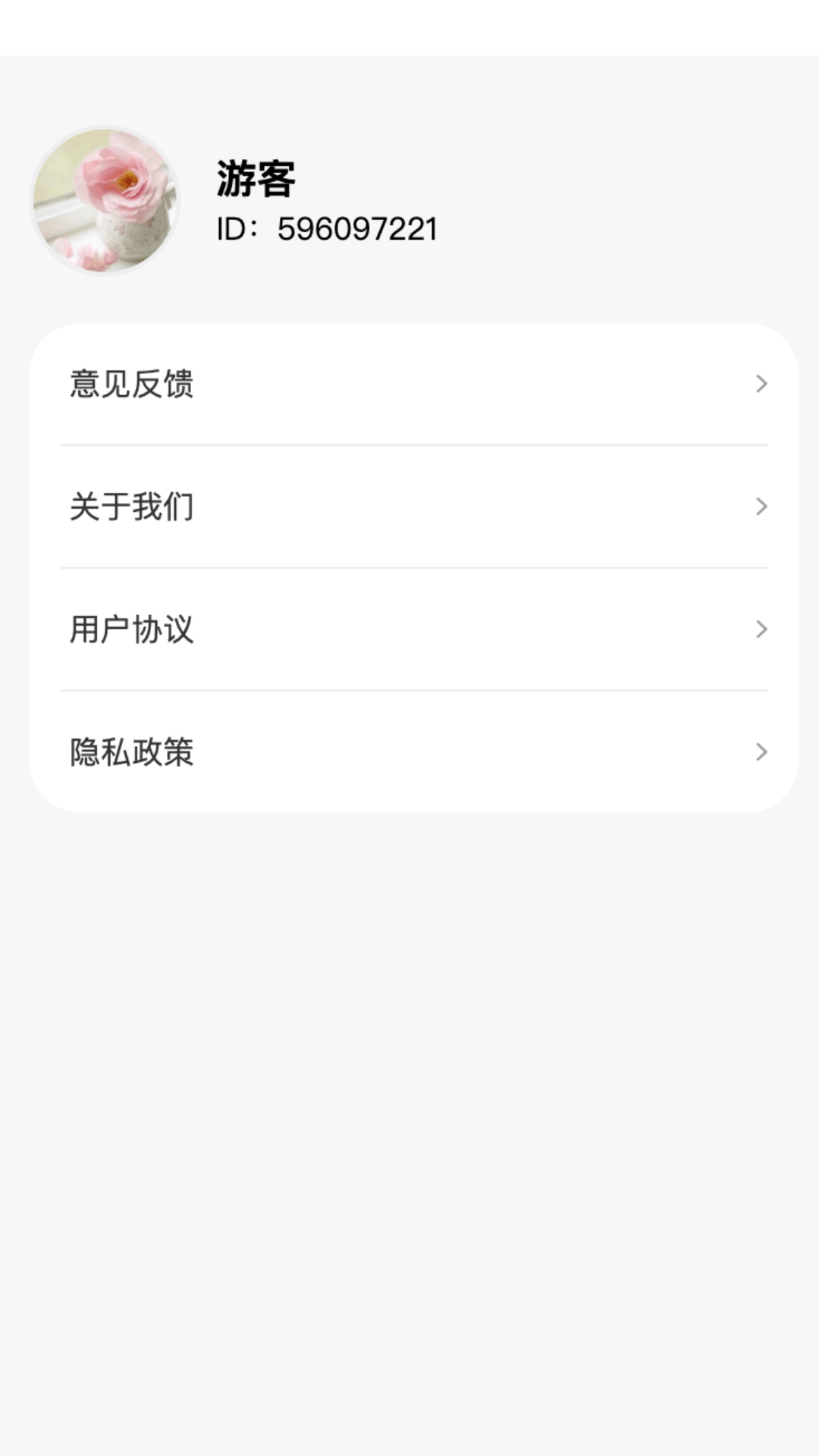Click the chevron beside 关于我们

pyautogui.click(x=761, y=507)
